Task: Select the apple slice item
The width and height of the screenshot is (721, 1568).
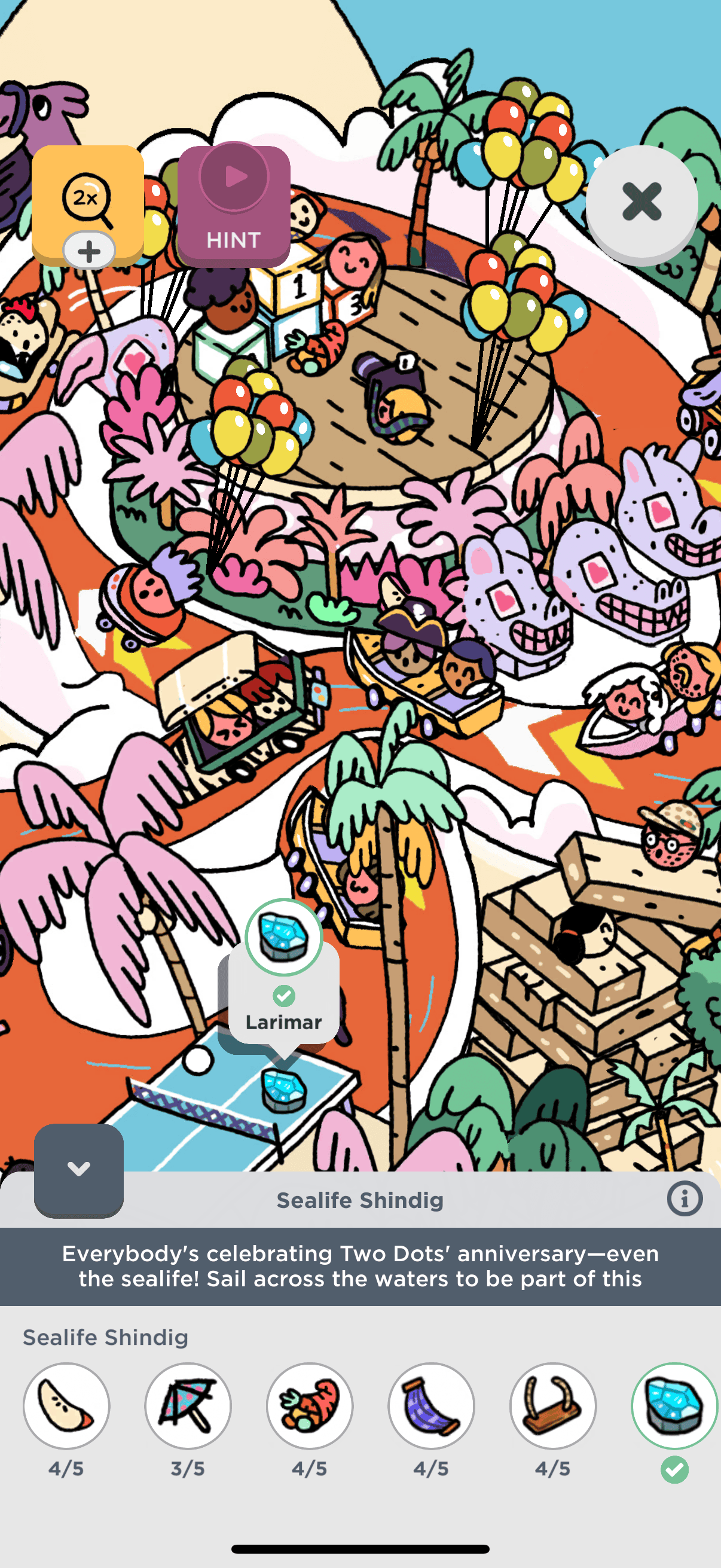Action: pyautogui.click(x=66, y=1405)
